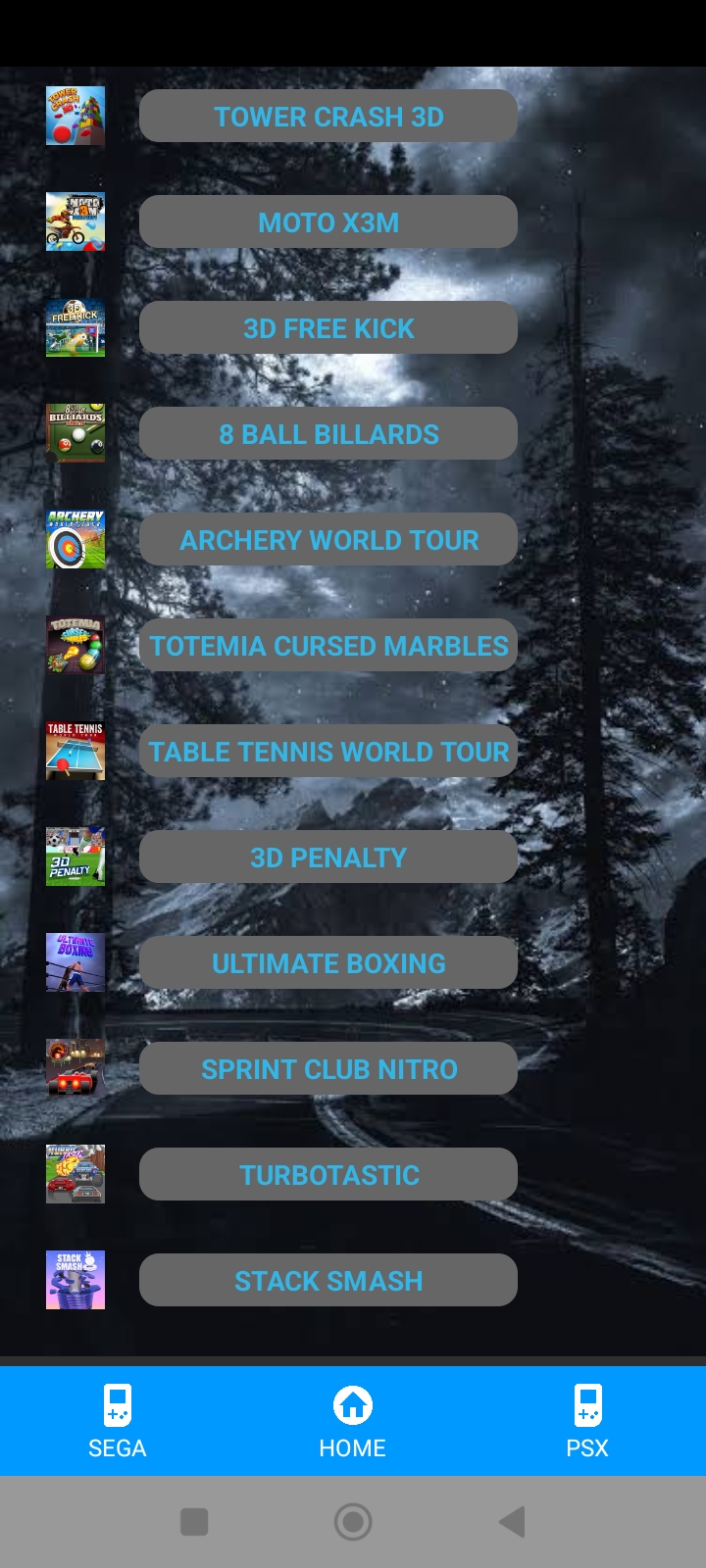Start Archery World Tour
Screen dimensions: 706x1568
328,540
